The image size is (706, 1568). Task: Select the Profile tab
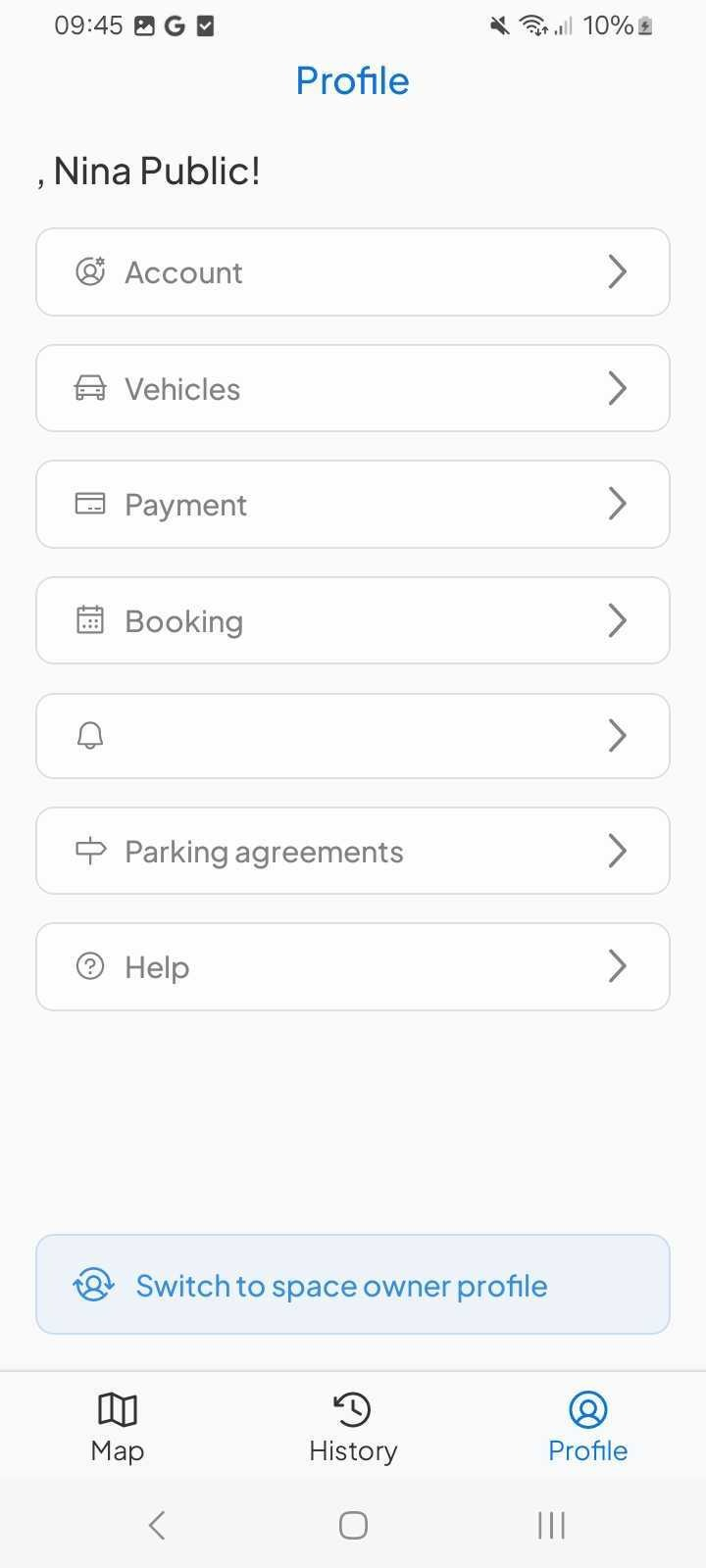point(587,1427)
